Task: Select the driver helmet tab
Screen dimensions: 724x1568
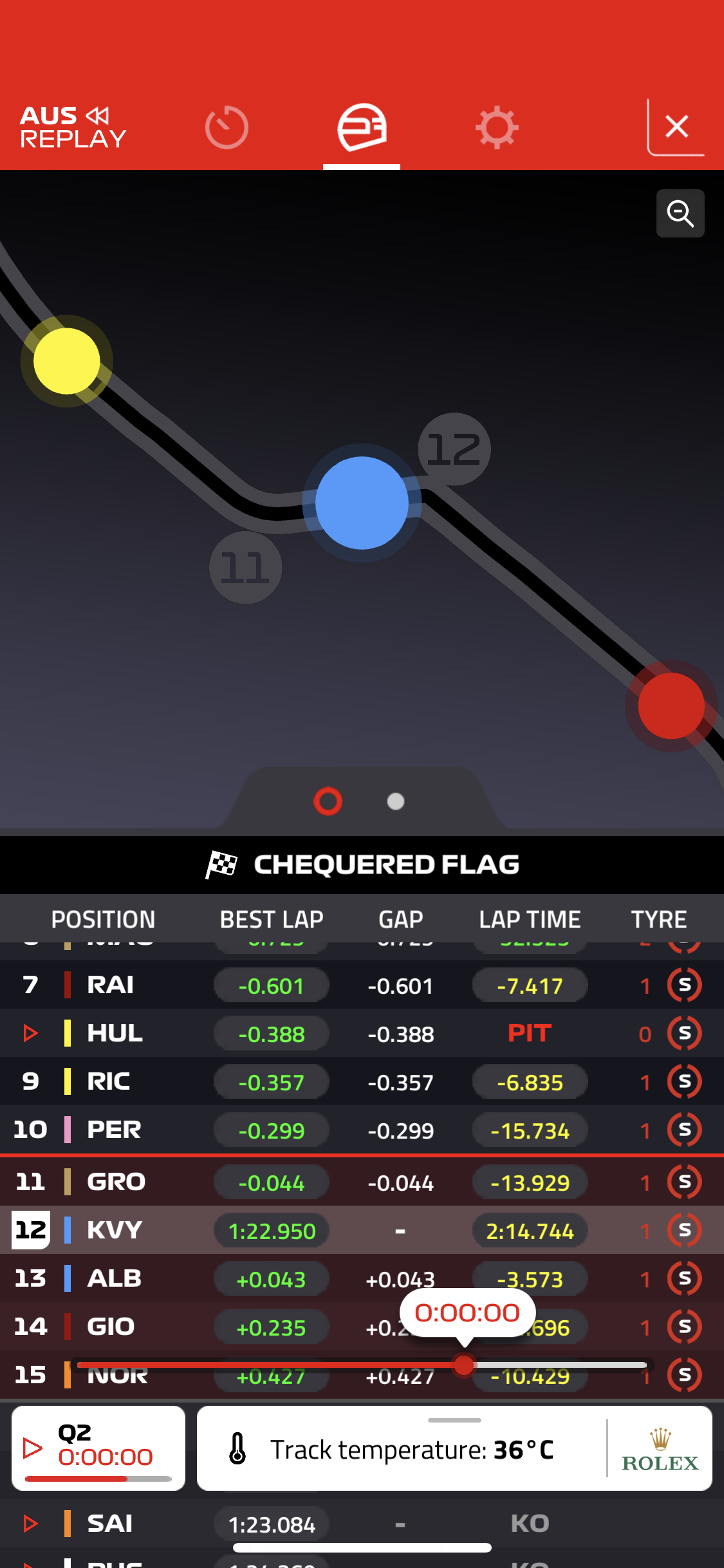Action: click(x=362, y=127)
